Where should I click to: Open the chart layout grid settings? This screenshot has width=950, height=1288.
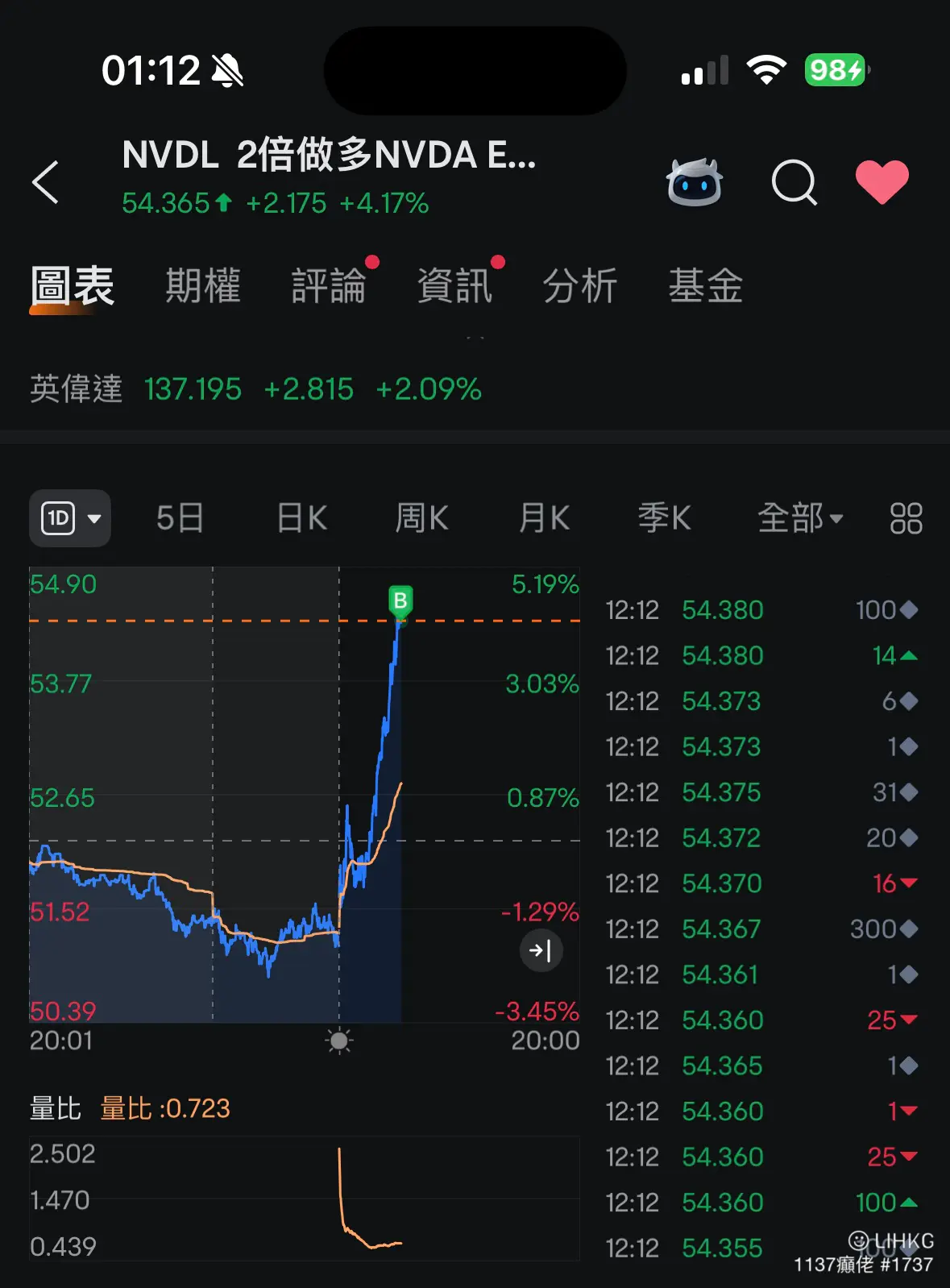906,518
